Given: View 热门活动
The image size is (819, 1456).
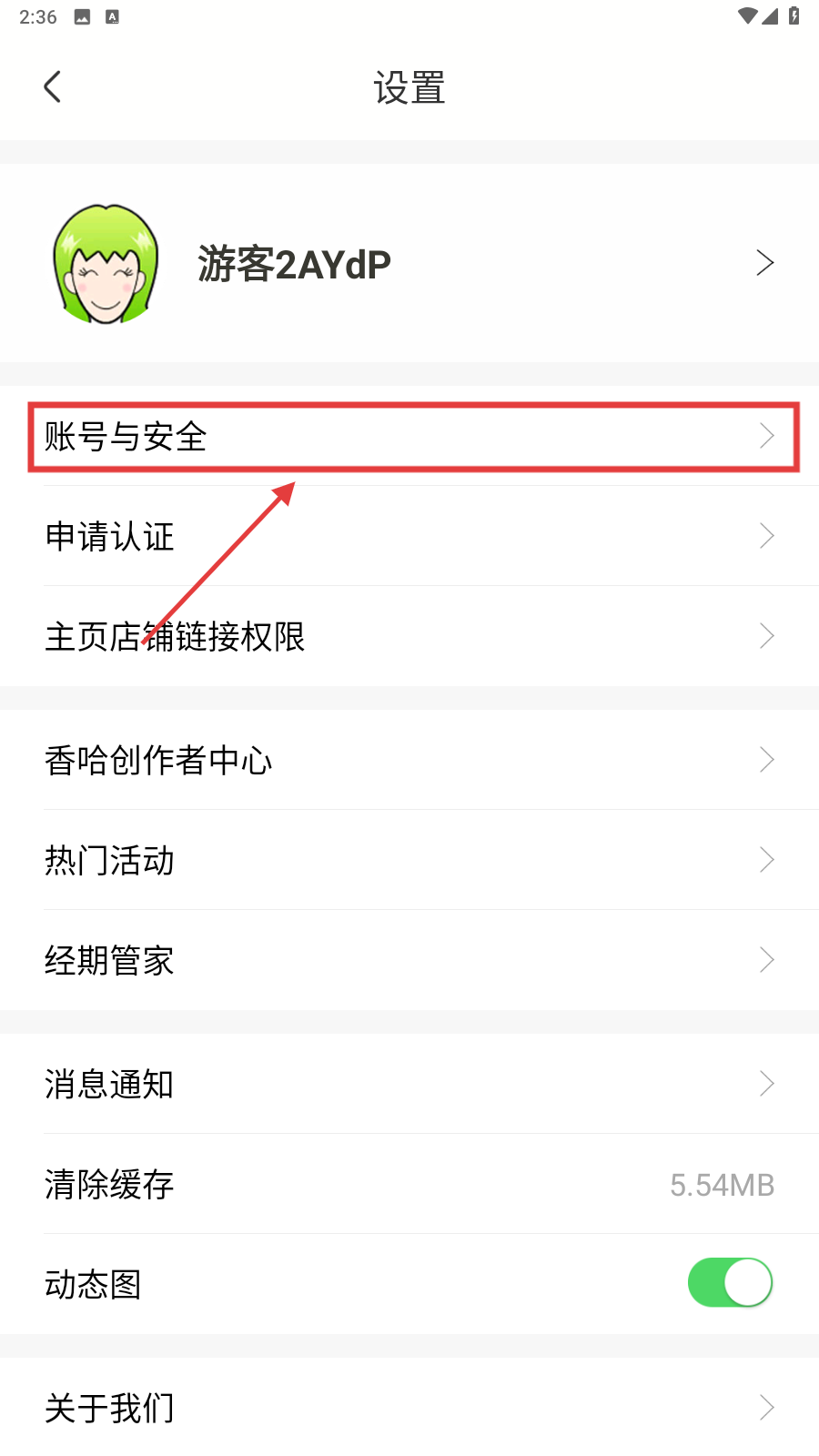Looking at the screenshot, I should (409, 860).
